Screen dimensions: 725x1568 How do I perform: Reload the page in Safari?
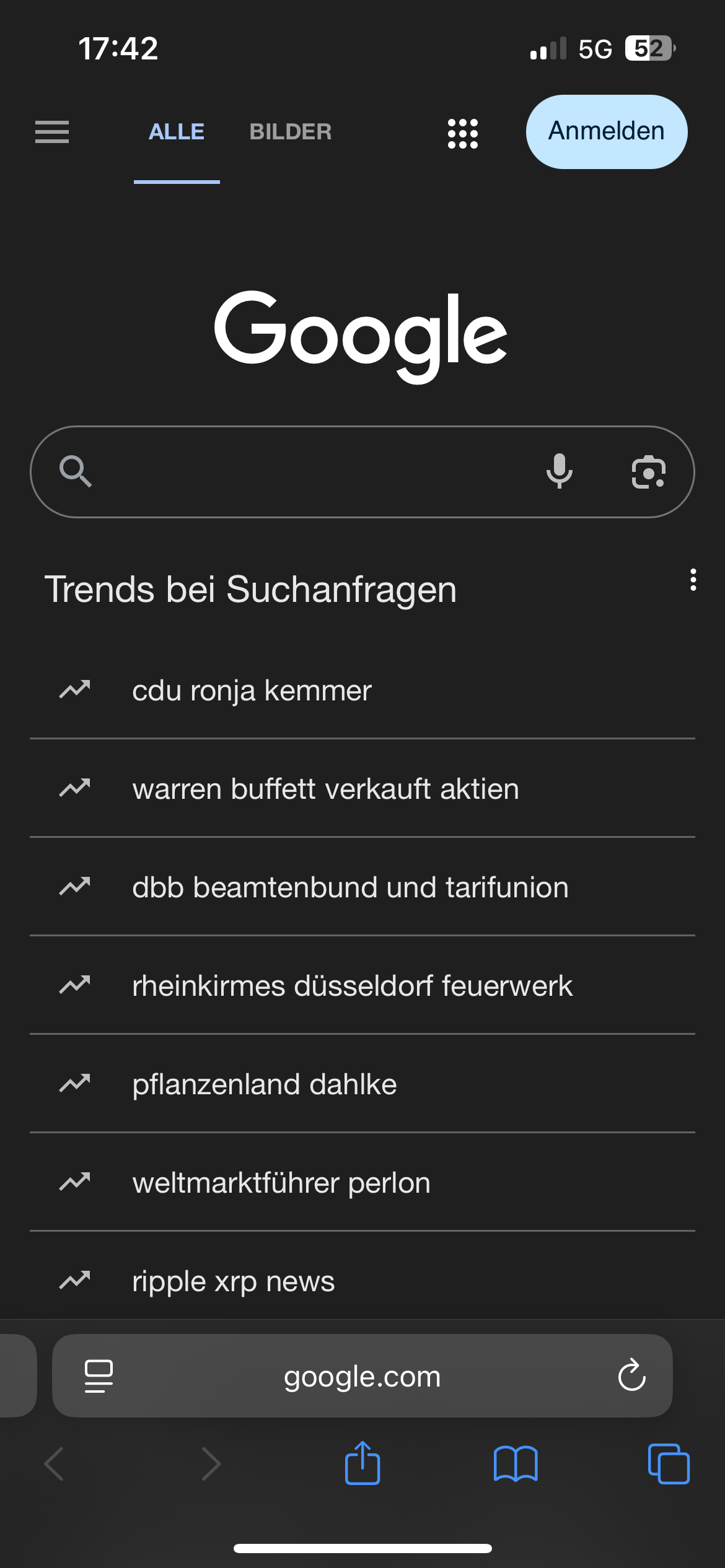pyautogui.click(x=631, y=1375)
